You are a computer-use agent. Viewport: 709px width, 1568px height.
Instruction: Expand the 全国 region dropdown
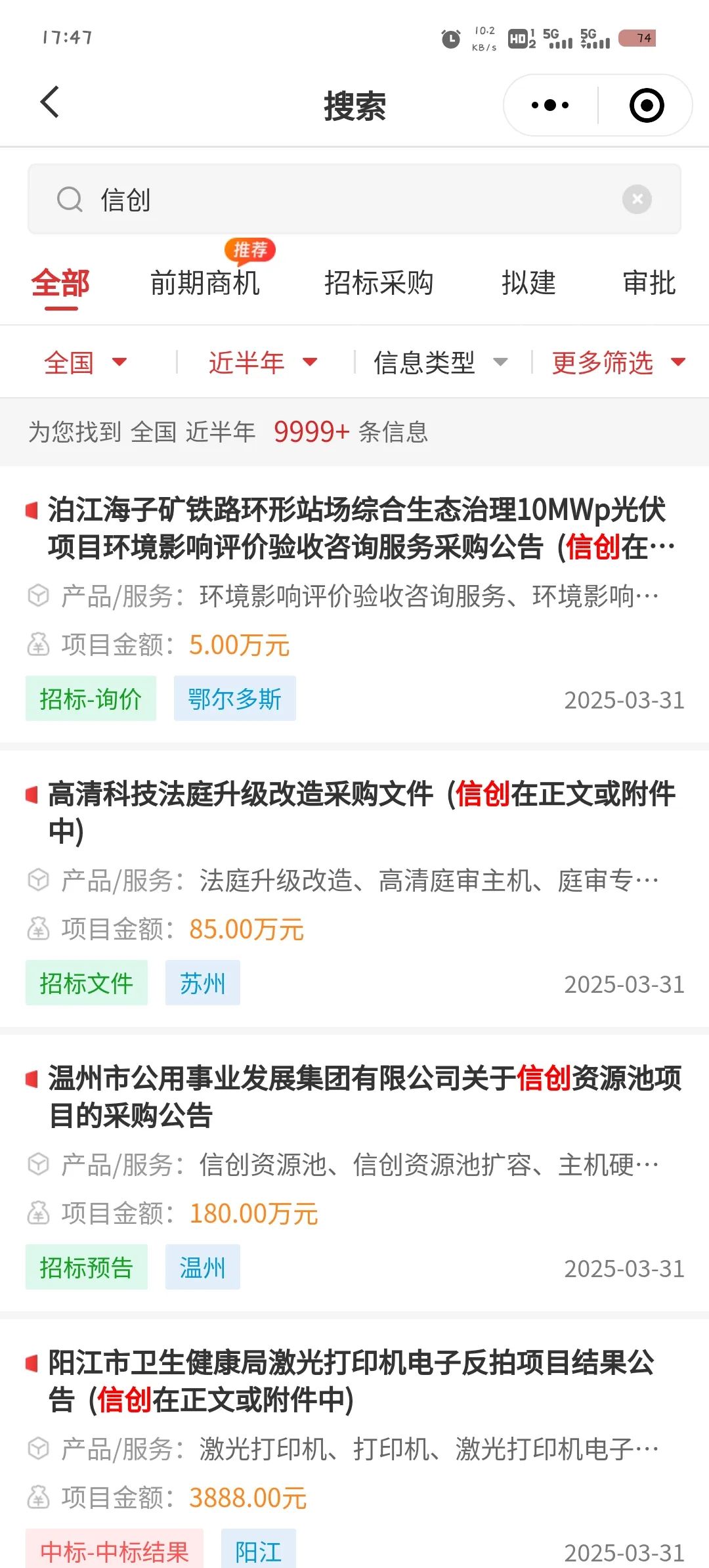[85, 362]
